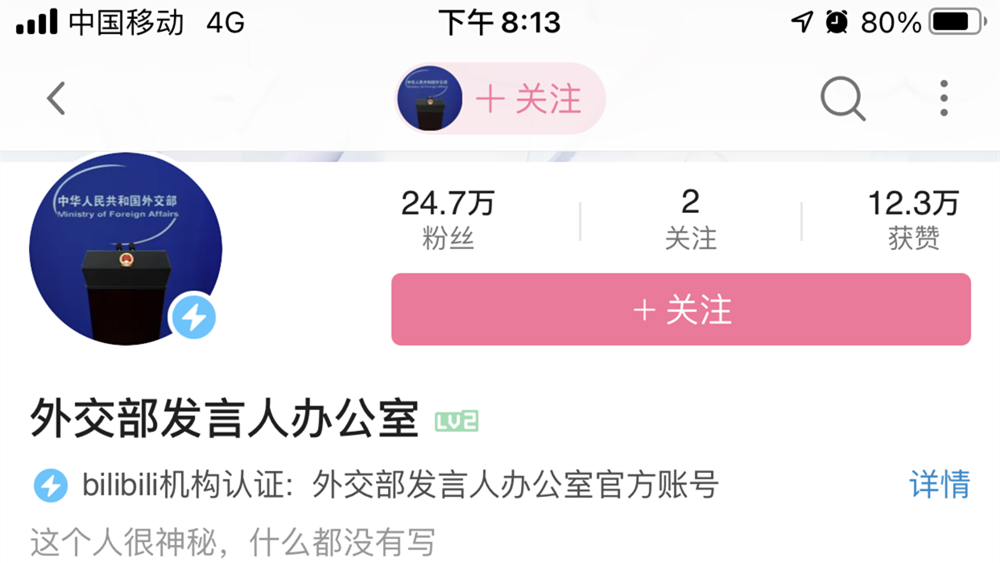The width and height of the screenshot is (1000, 563).
Task: Follow via the large pink 关注 button
Action: [681, 309]
